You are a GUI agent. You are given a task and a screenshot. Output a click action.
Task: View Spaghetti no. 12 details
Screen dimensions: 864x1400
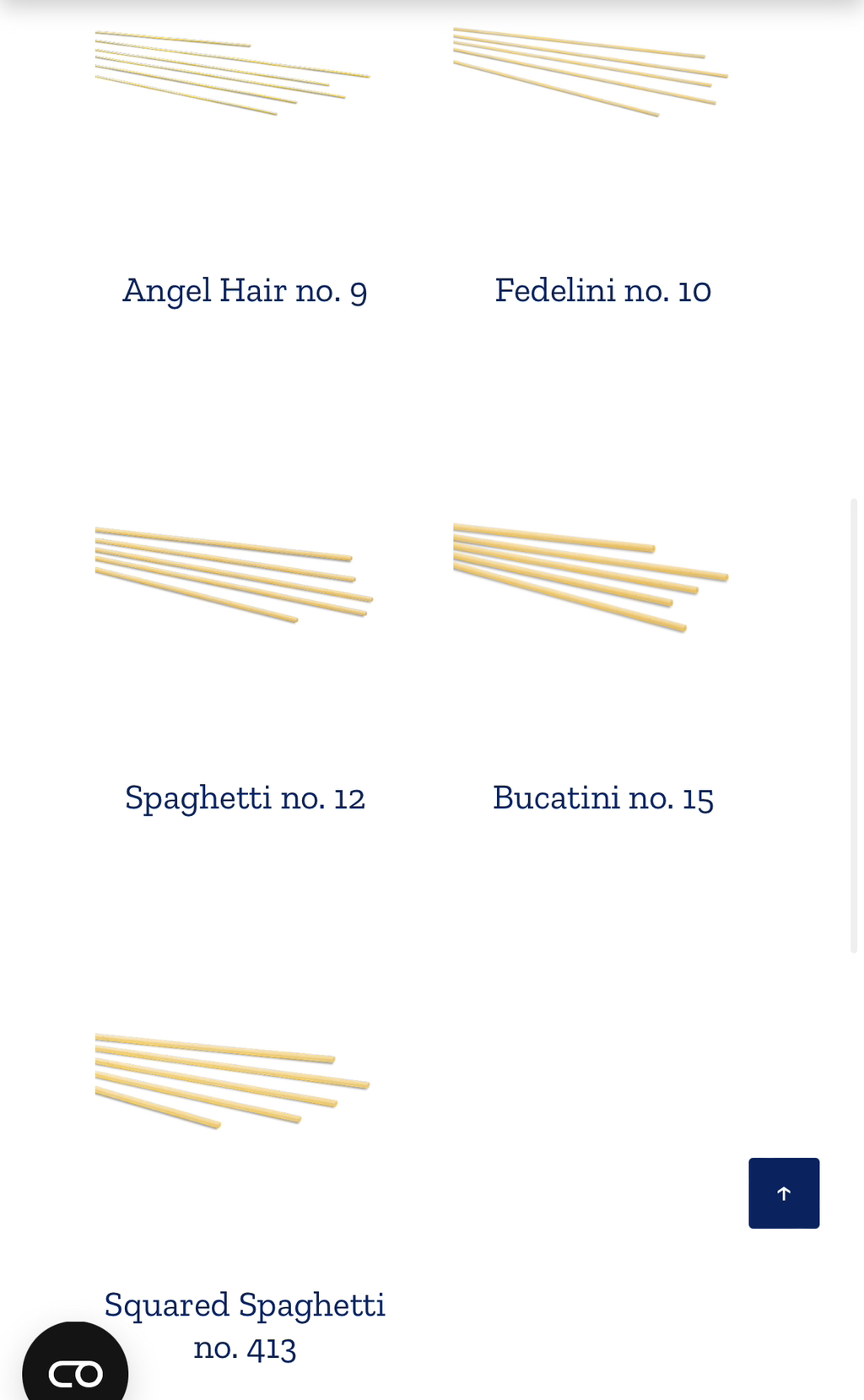click(245, 797)
